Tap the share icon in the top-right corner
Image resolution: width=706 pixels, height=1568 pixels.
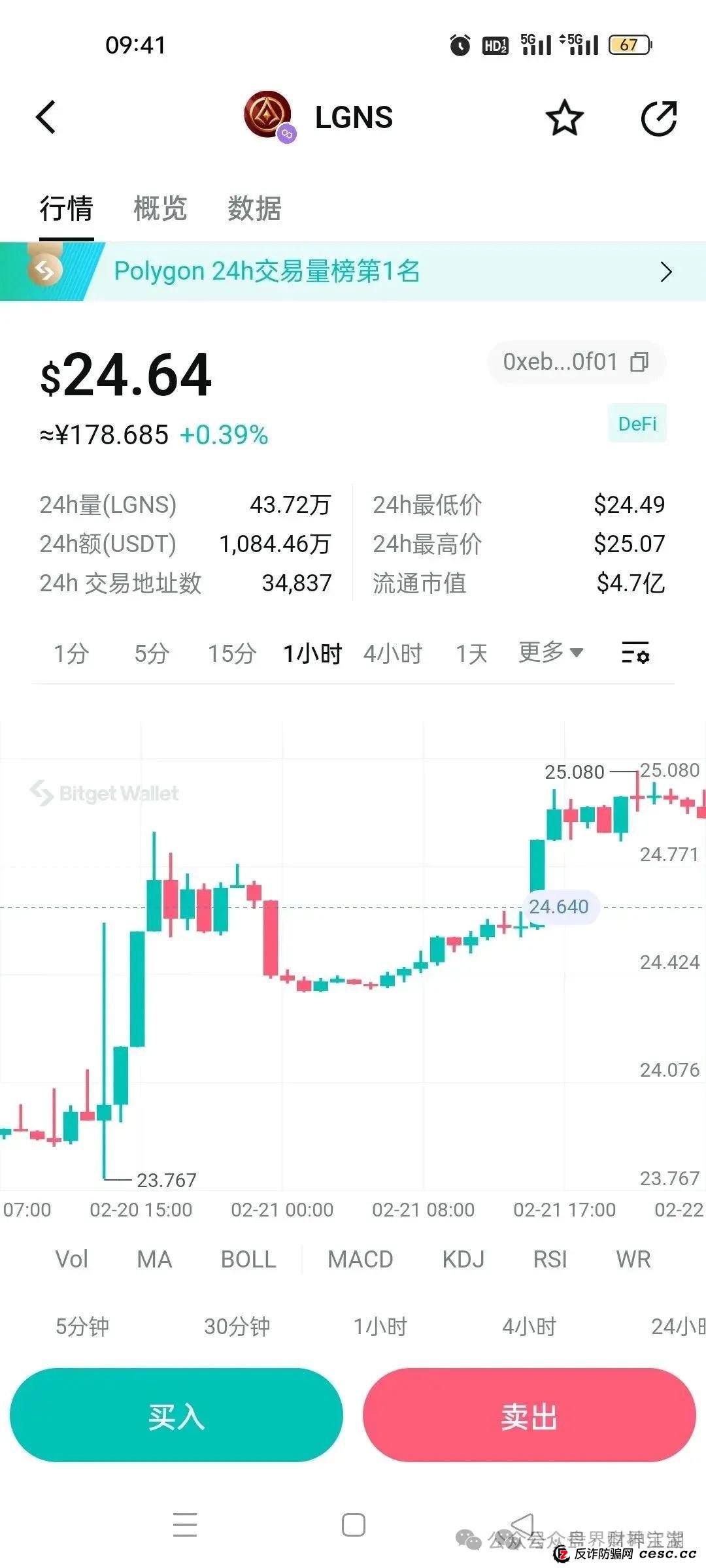click(660, 118)
